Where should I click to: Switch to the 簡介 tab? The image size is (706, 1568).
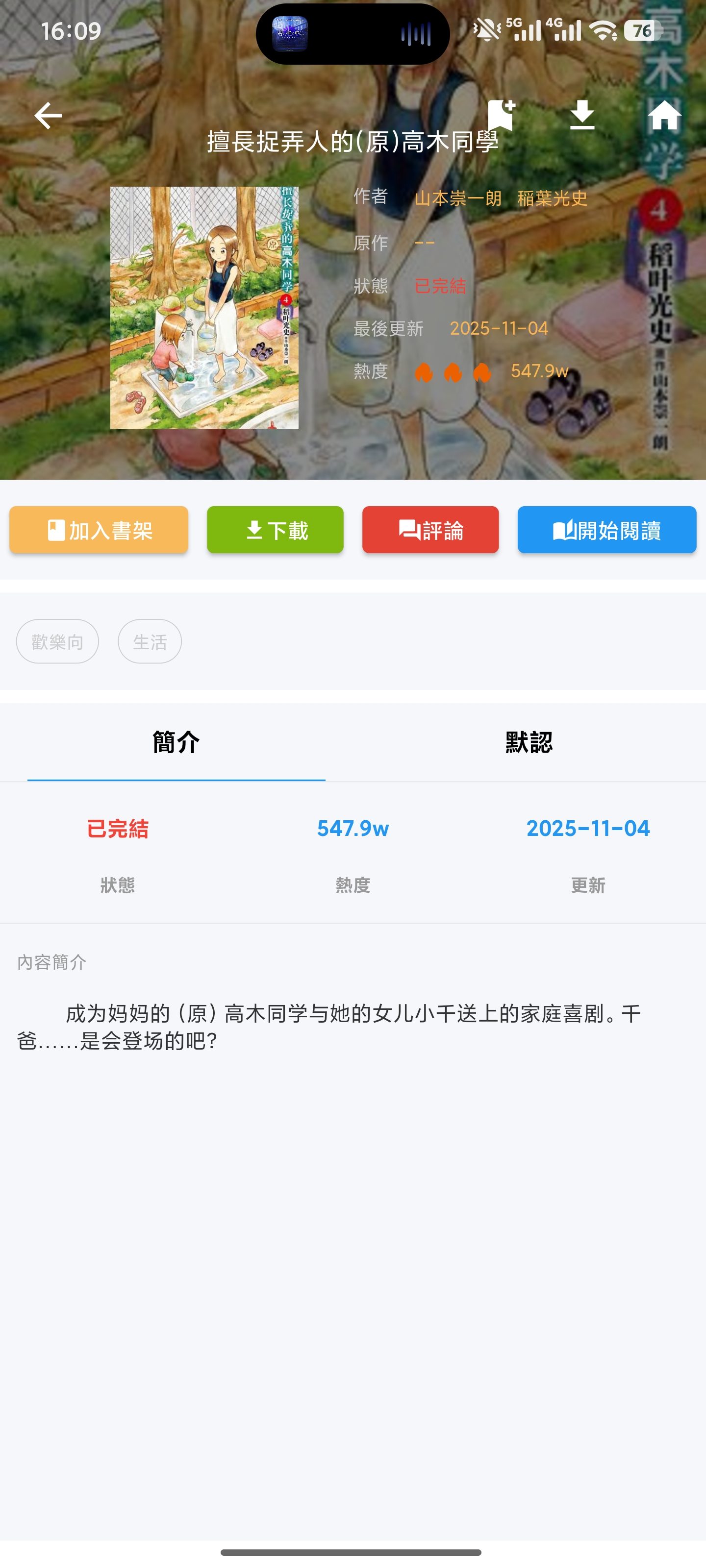[x=176, y=742]
